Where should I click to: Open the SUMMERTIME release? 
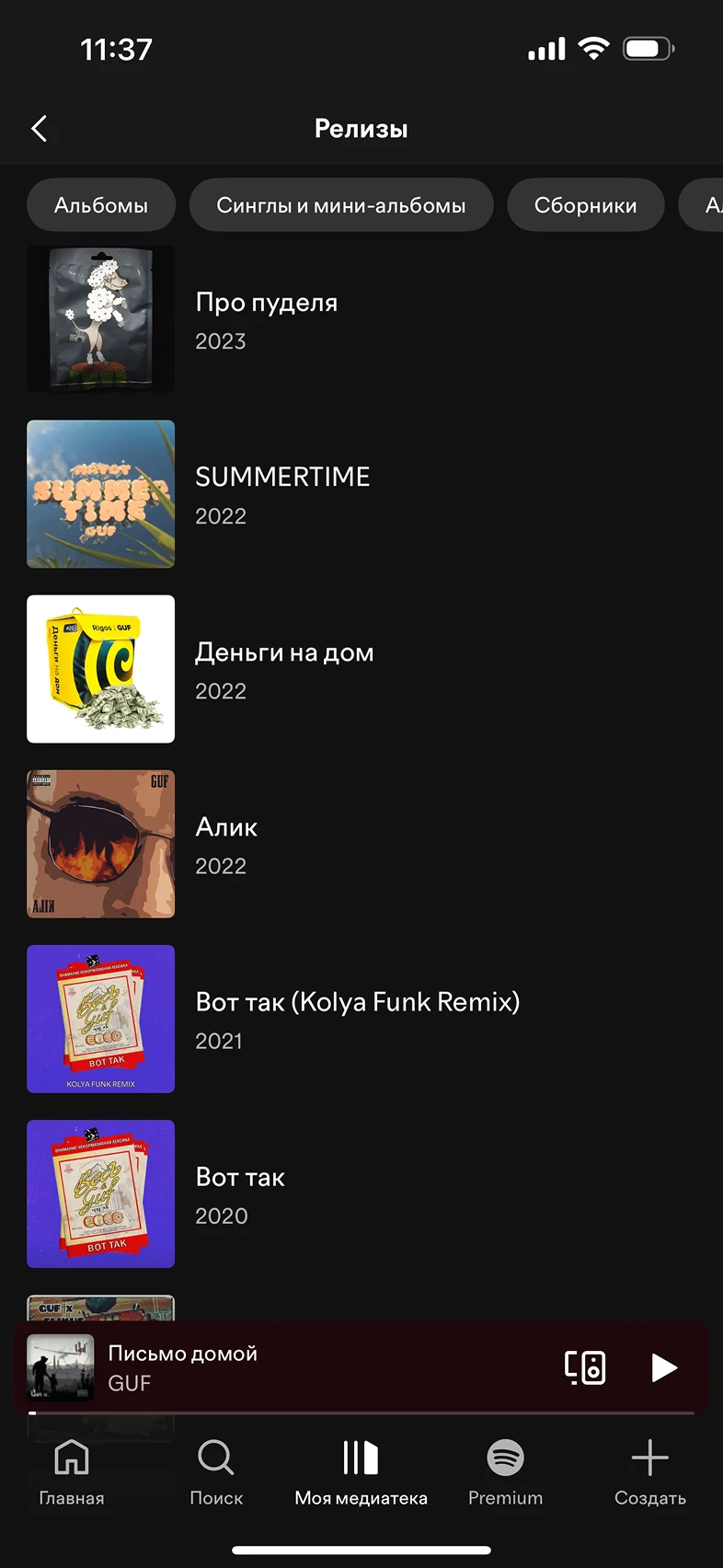282,494
